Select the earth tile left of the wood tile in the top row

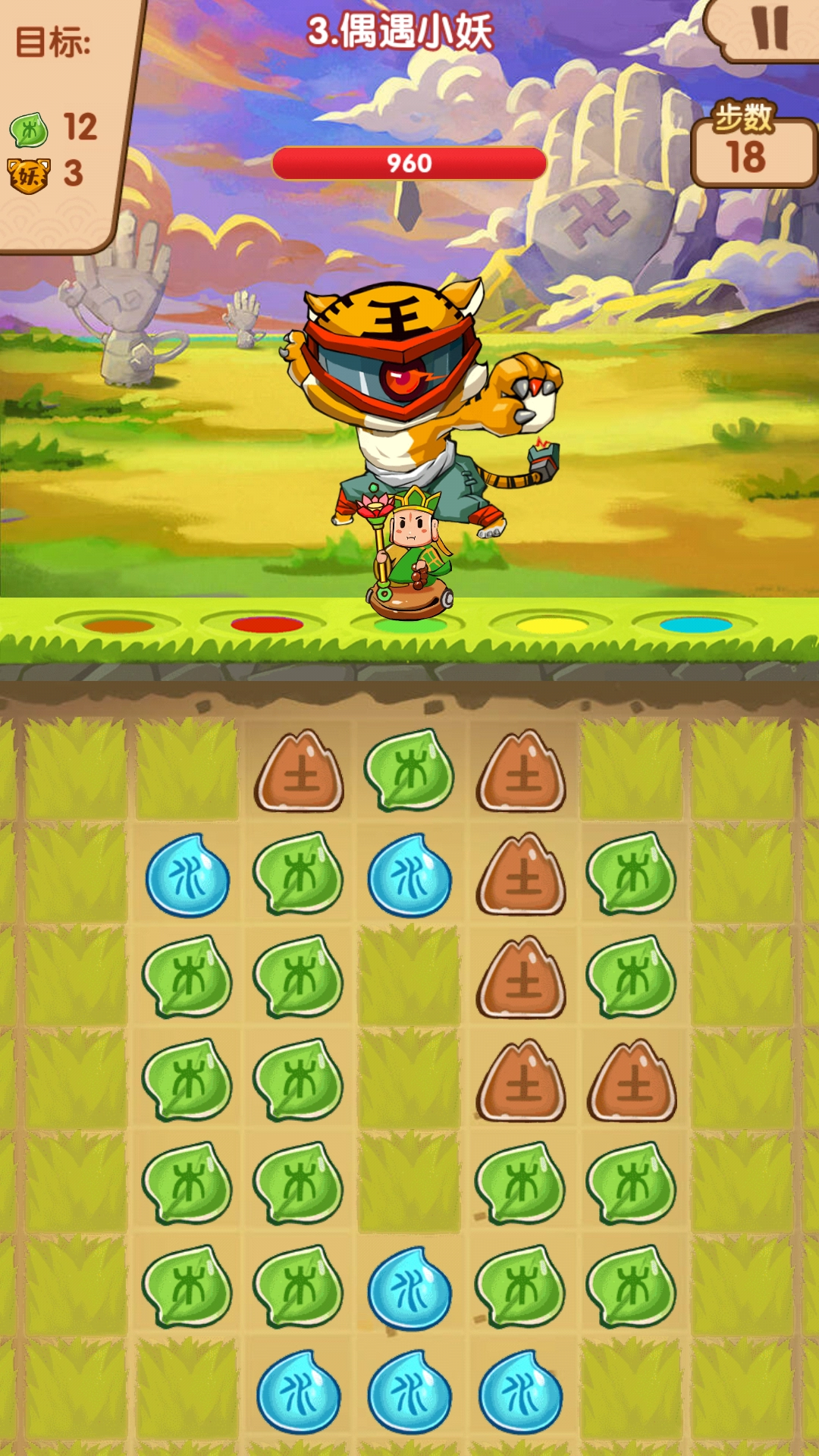click(x=299, y=770)
